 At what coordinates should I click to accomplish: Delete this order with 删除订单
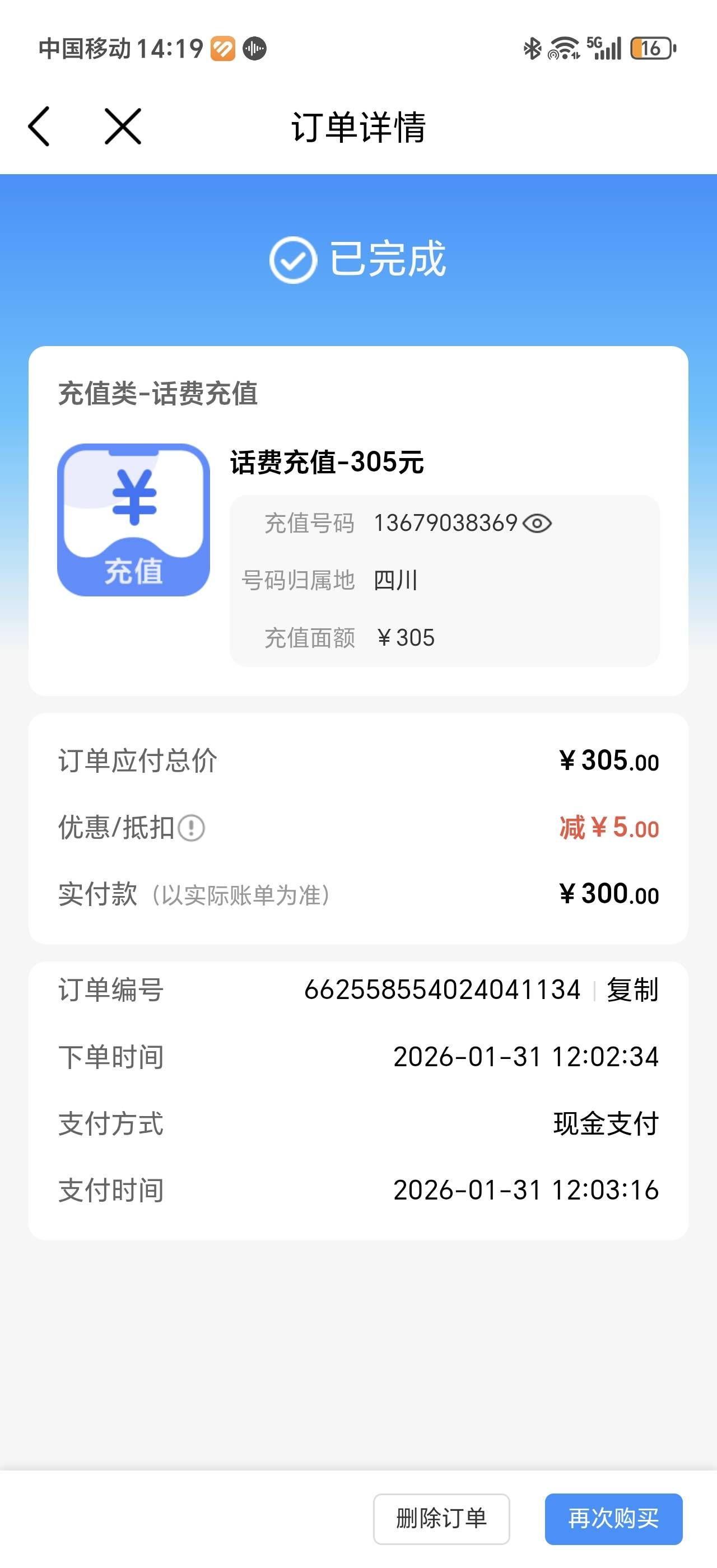(x=441, y=1518)
